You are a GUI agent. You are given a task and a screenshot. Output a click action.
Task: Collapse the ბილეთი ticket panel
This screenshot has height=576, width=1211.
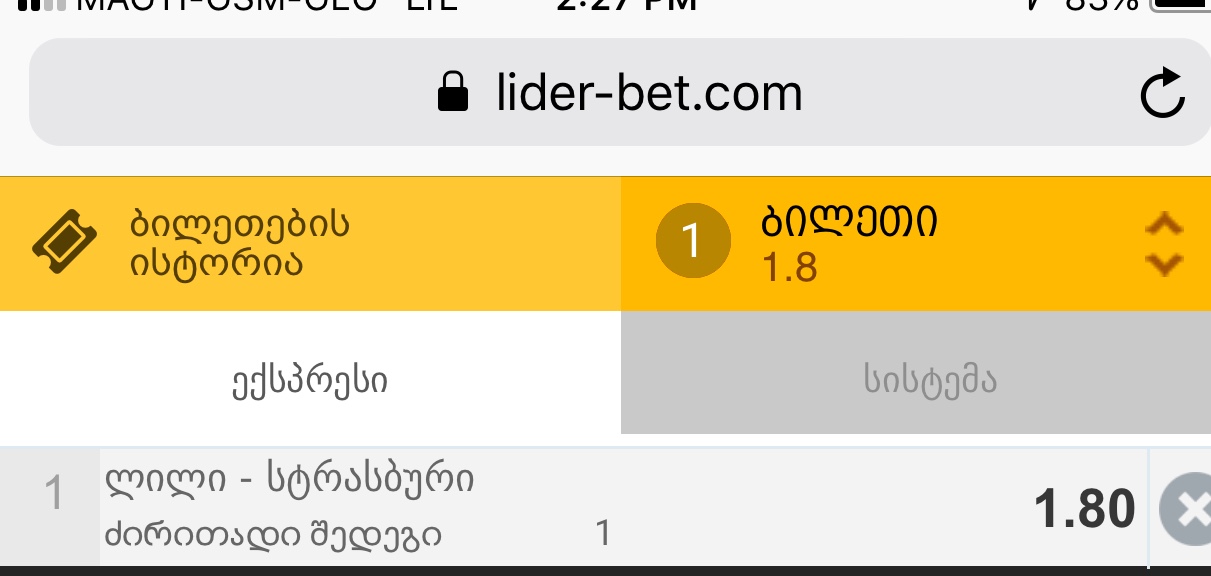click(1163, 244)
